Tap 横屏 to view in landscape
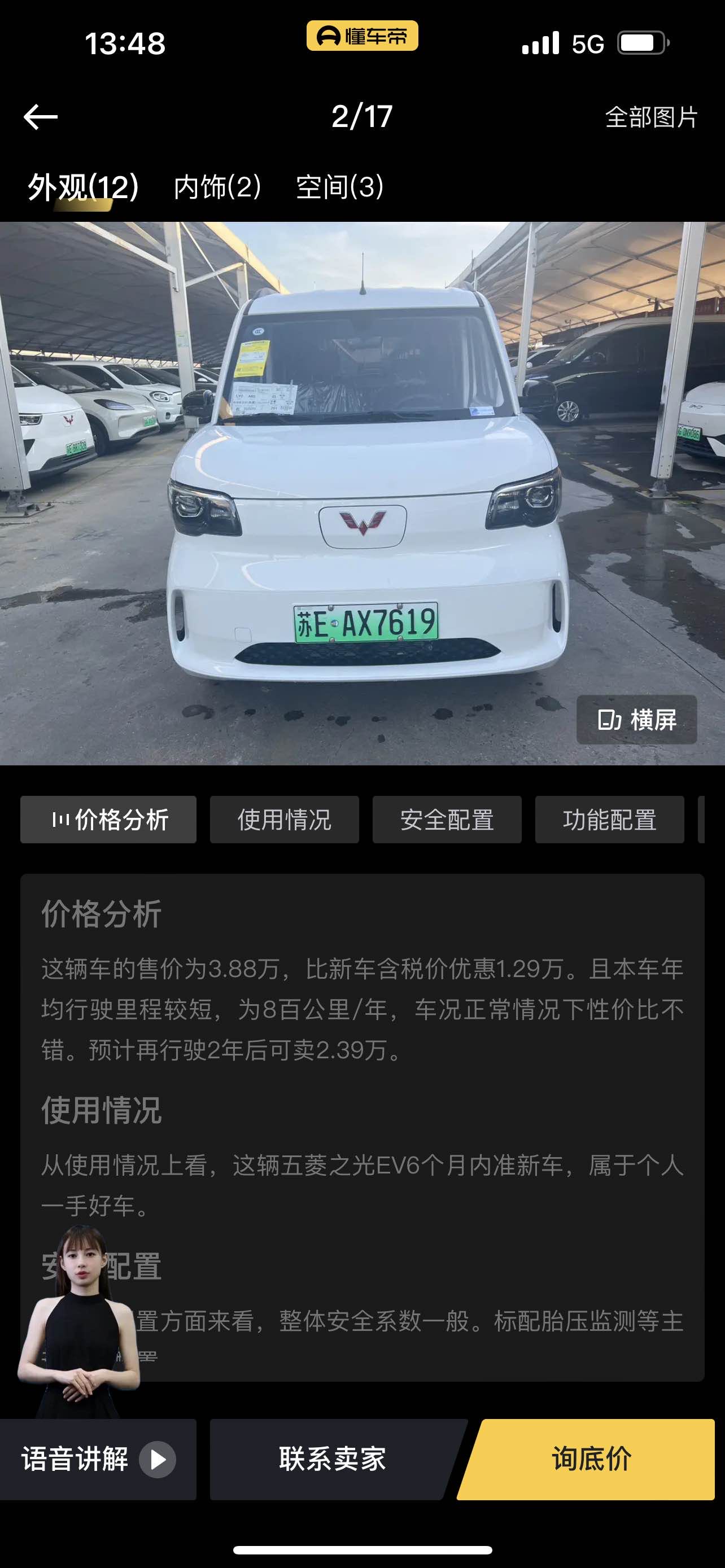 (x=636, y=720)
